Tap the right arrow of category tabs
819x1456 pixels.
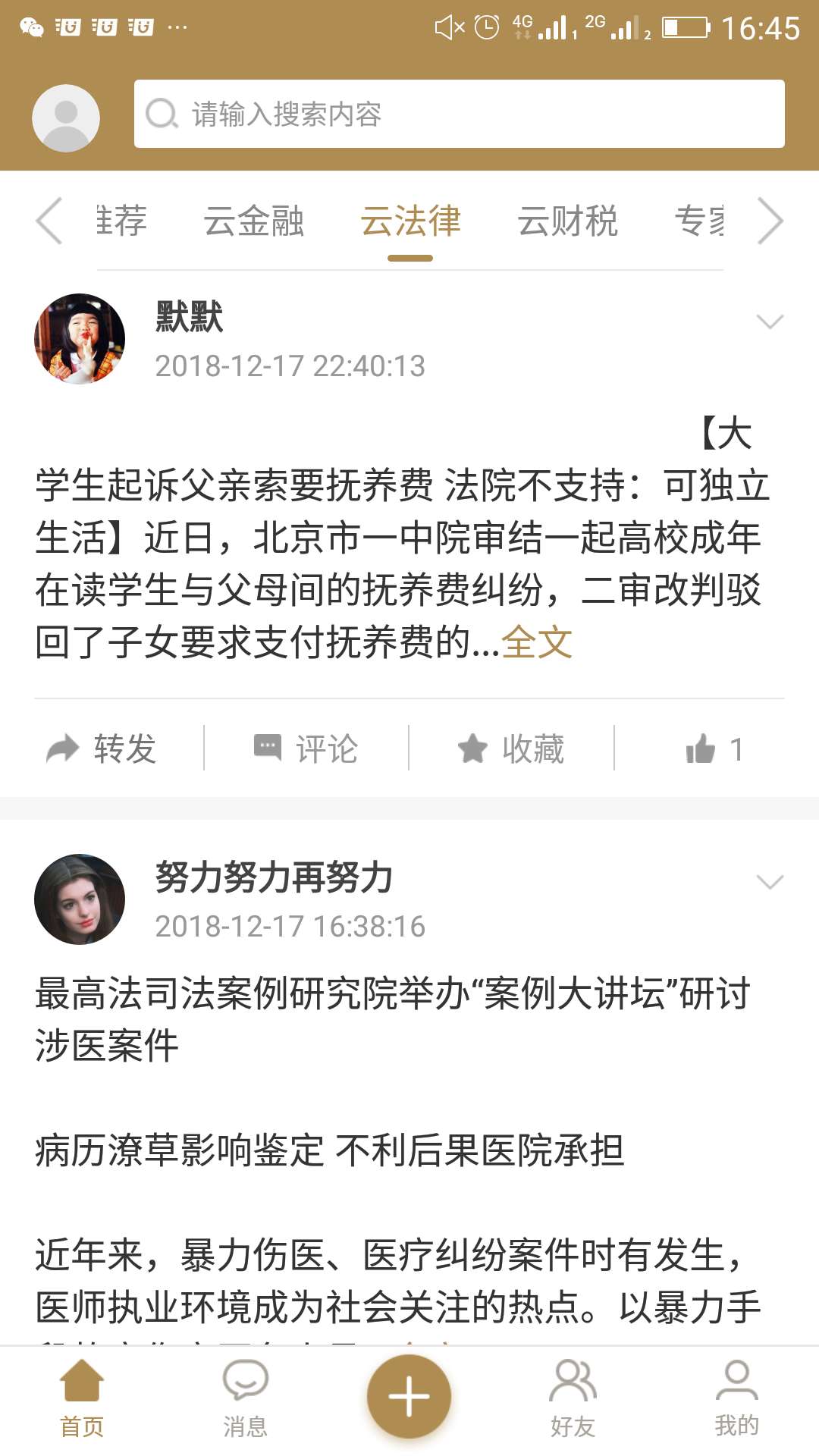[x=770, y=221]
